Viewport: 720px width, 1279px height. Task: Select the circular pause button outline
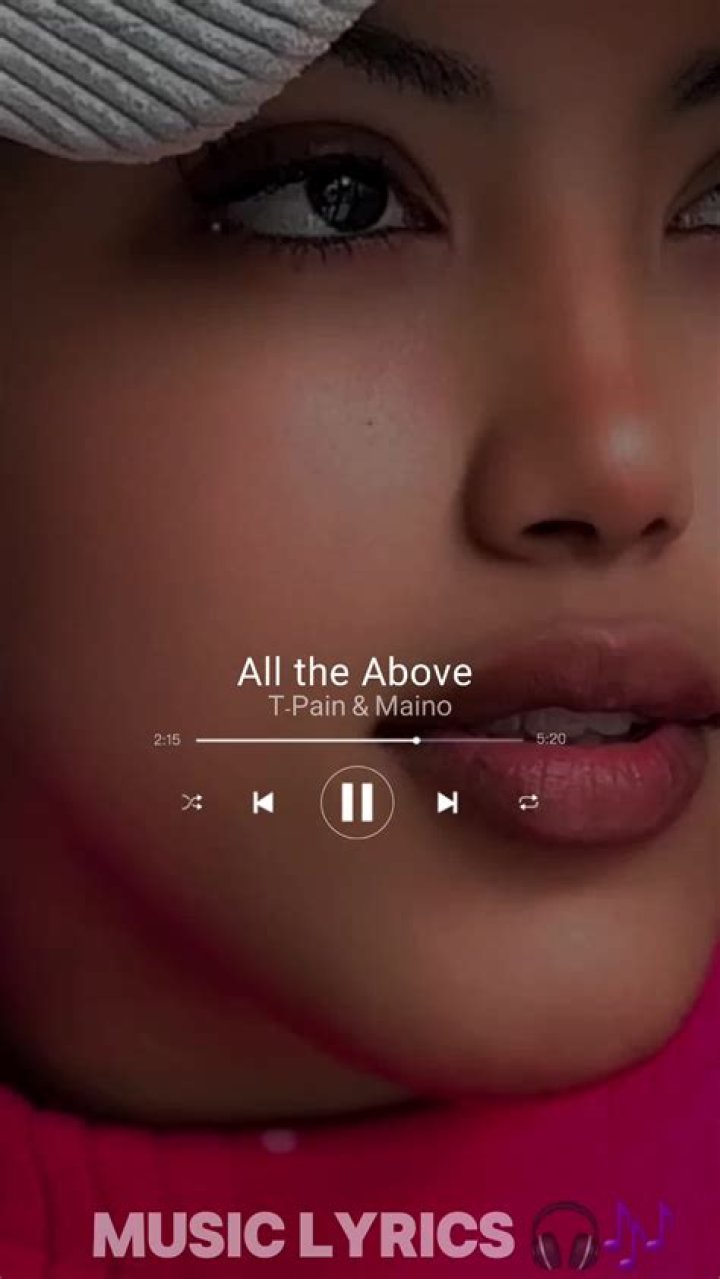pyautogui.click(x=357, y=800)
